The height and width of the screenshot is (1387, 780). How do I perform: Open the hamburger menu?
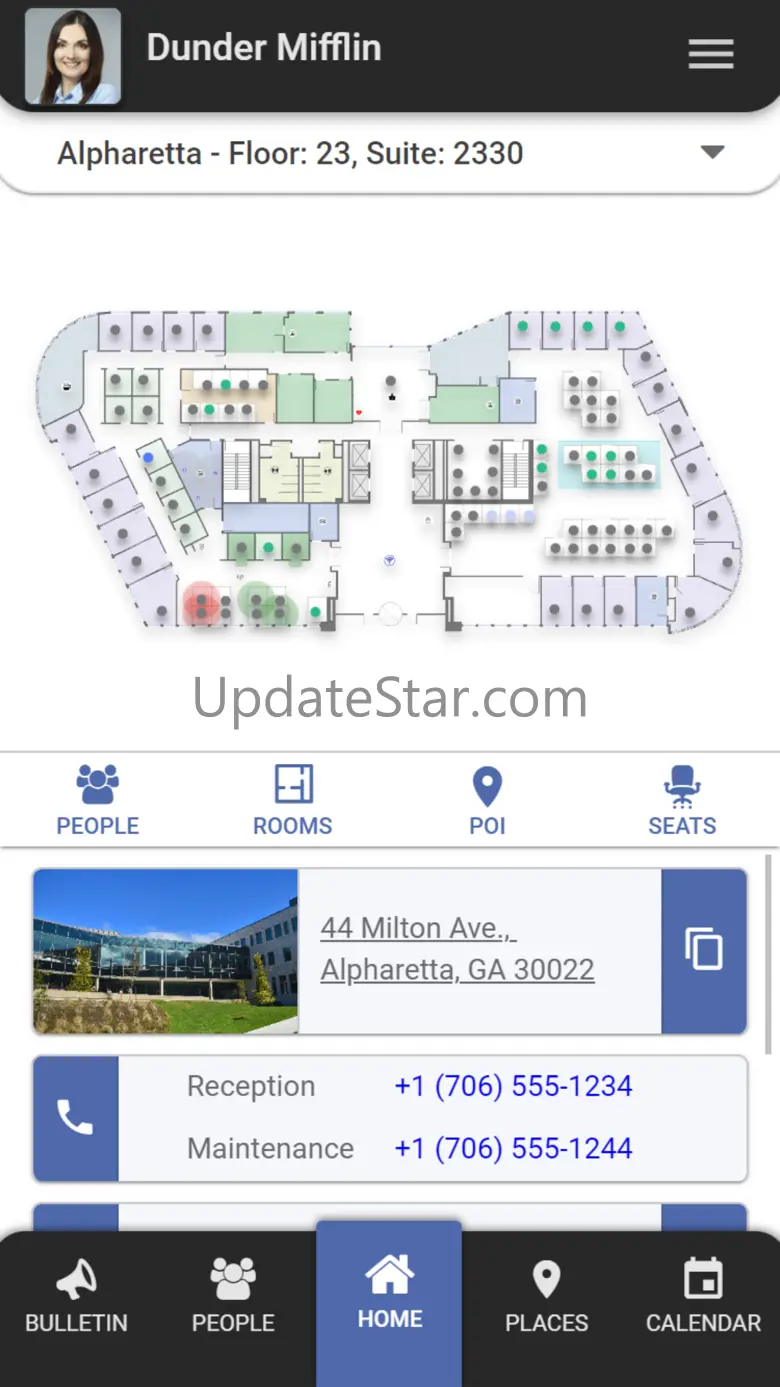[x=711, y=54]
